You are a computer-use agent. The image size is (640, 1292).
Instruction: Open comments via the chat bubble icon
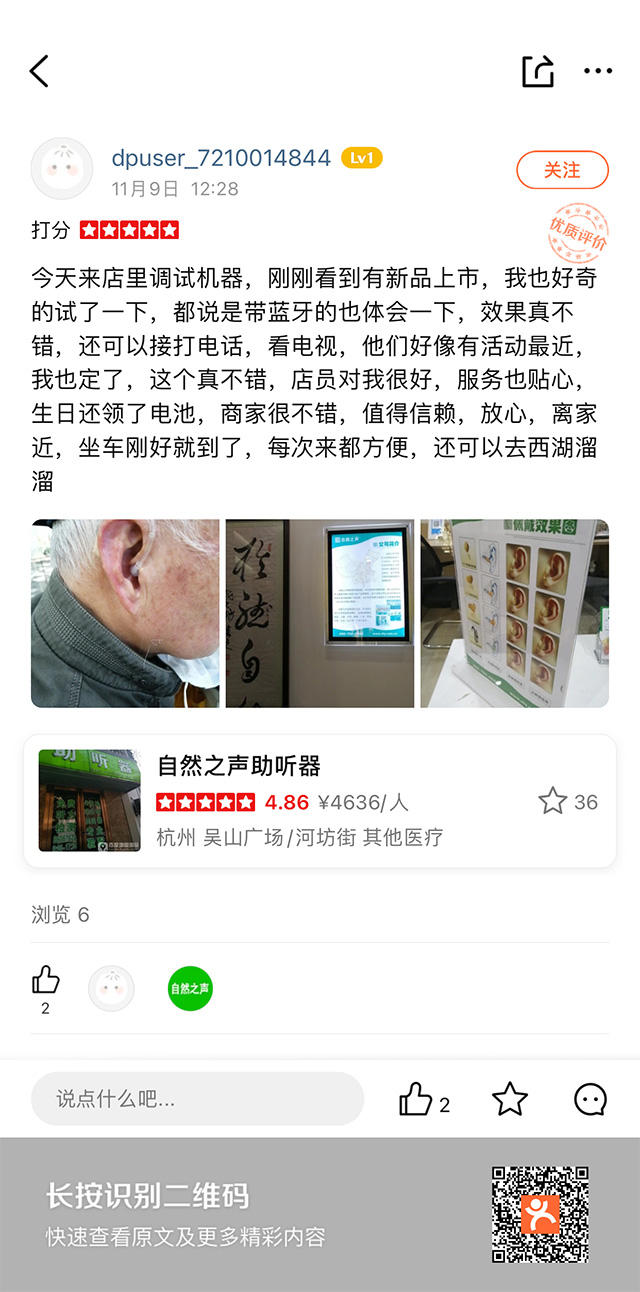click(x=590, y=1100)
